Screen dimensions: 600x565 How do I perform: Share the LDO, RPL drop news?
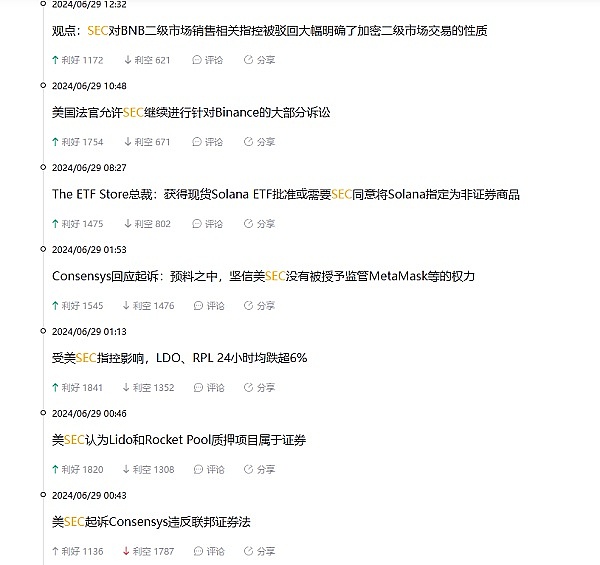[259, 387]
